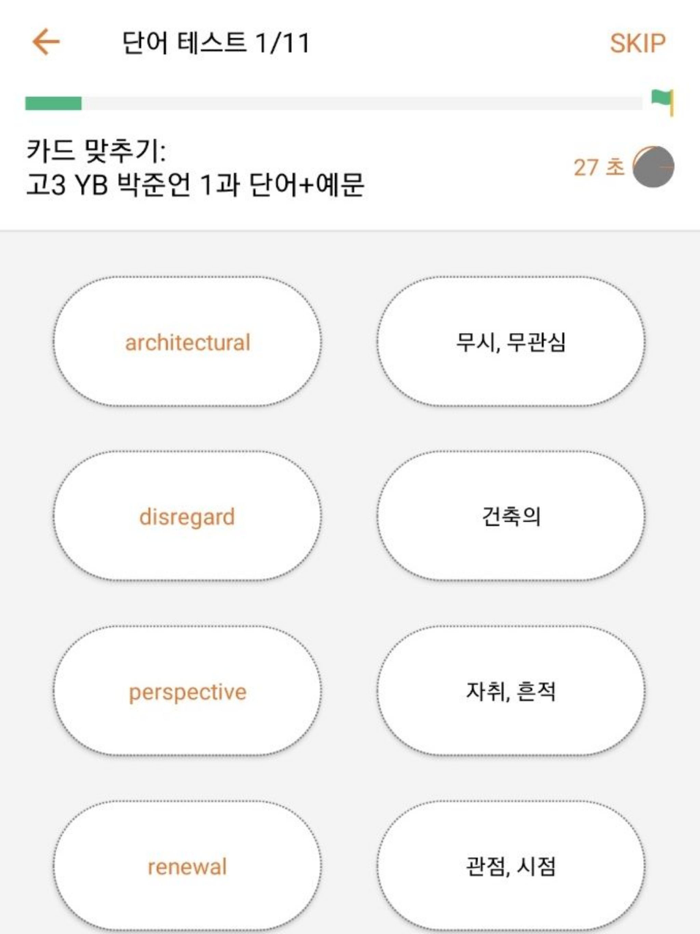Select the '무시, 무관심' meaning card
The height and width of the screenshot is (934, 700).
(x=511, y=342)
